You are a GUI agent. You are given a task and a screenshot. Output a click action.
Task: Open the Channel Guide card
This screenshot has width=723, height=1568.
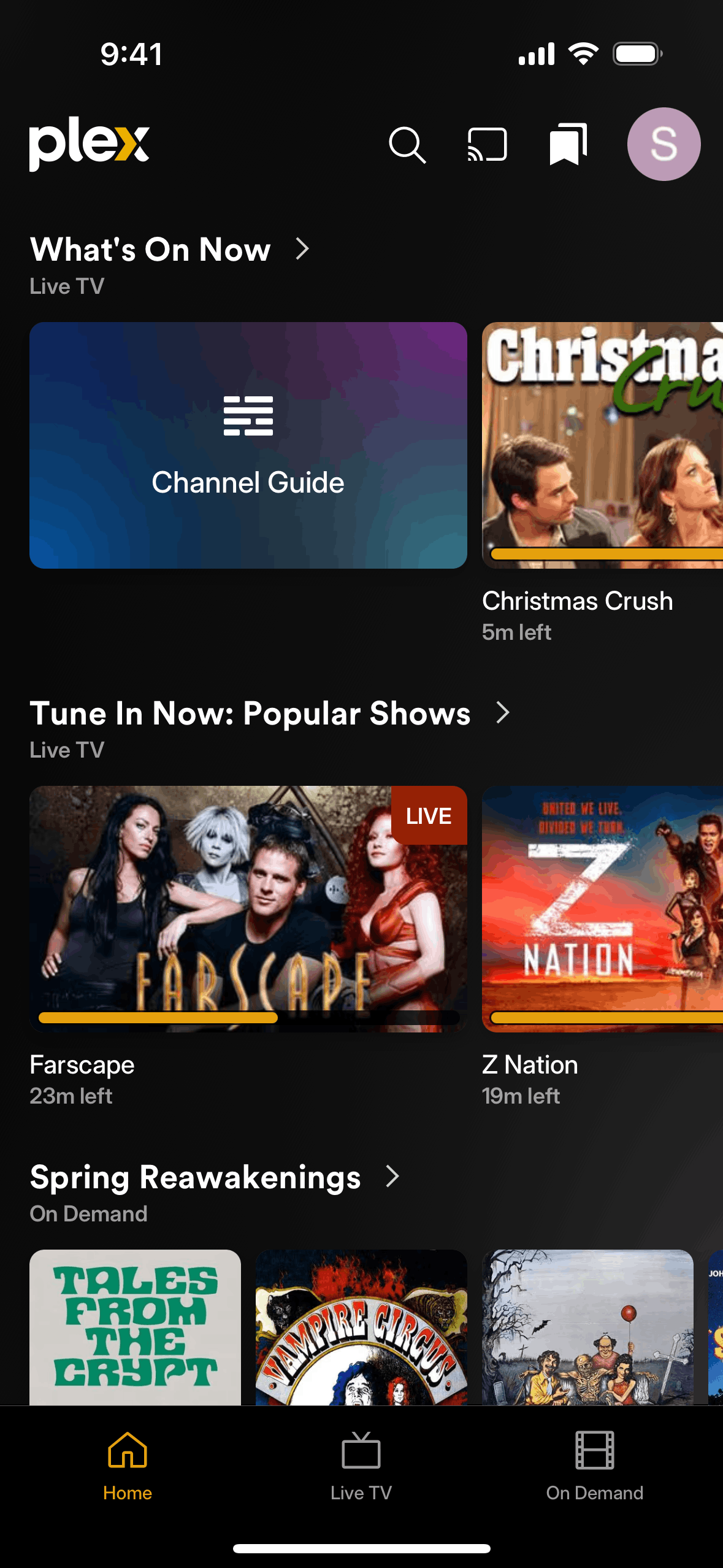(x=248, y=445)
